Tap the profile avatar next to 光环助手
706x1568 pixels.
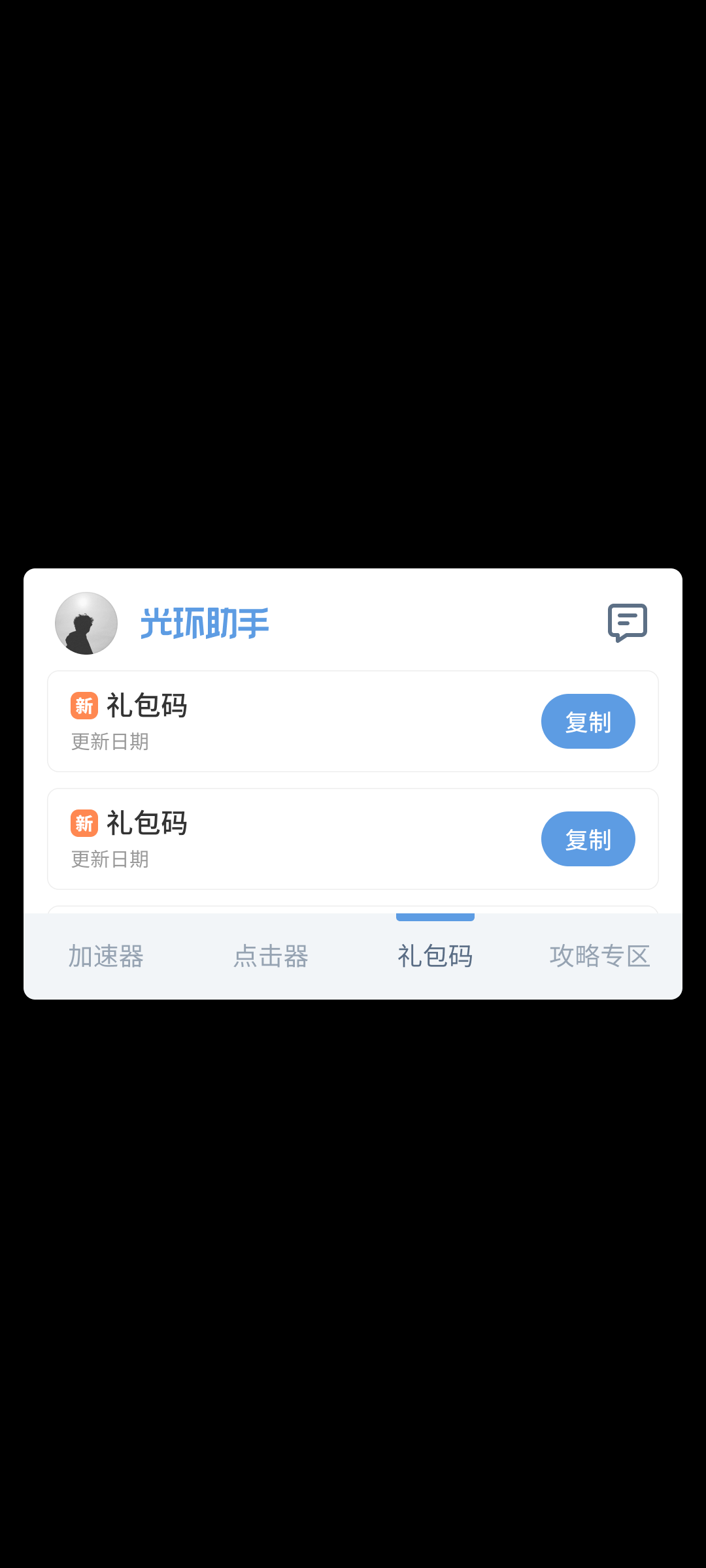(x=86, y=623)
